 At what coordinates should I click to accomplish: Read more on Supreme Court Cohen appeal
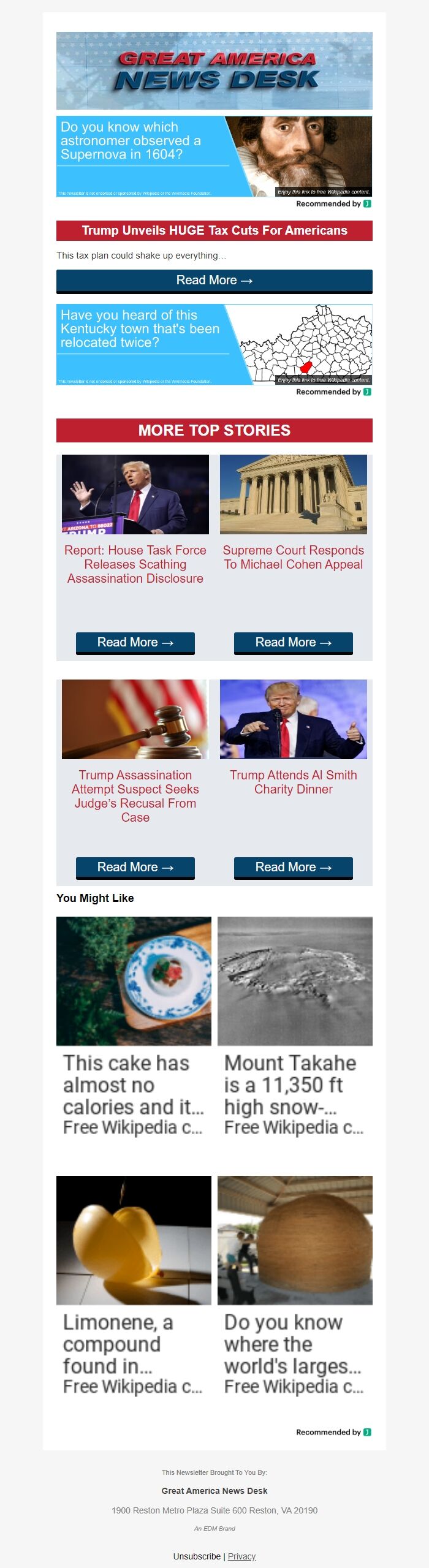tap(293, 642)
